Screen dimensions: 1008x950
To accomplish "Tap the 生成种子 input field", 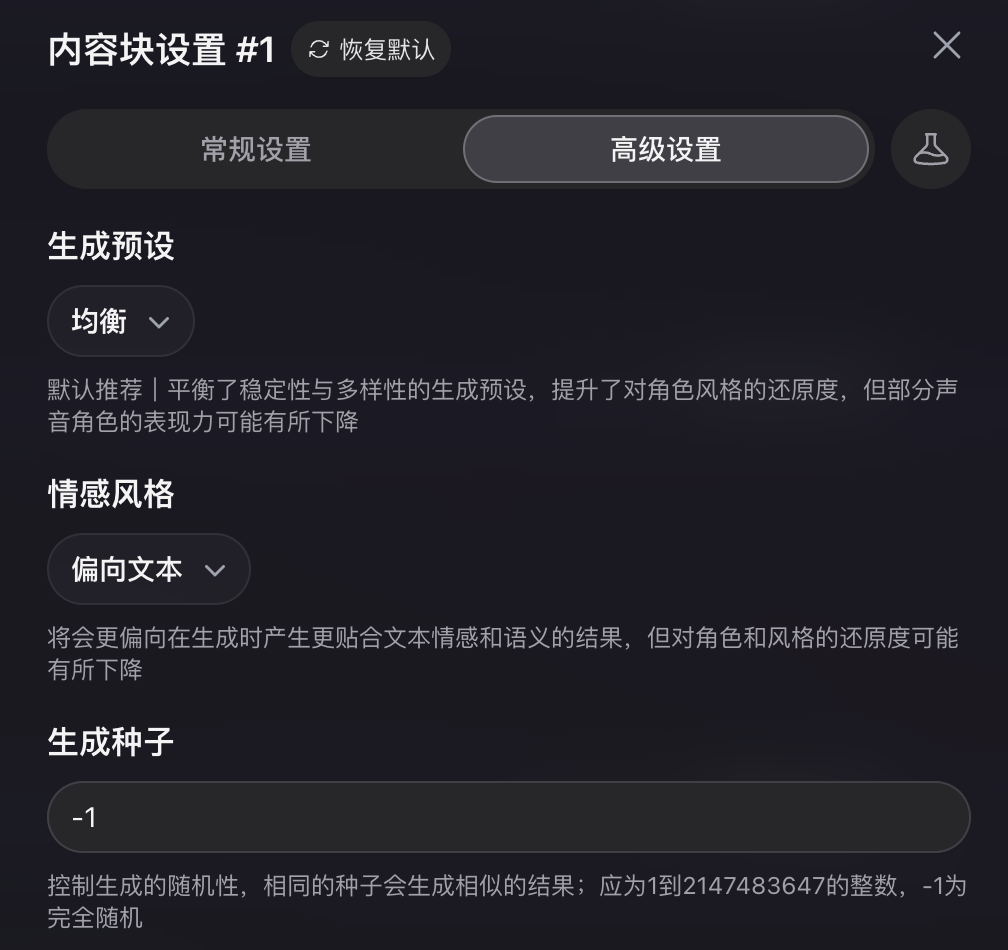I will coord(508,817).
